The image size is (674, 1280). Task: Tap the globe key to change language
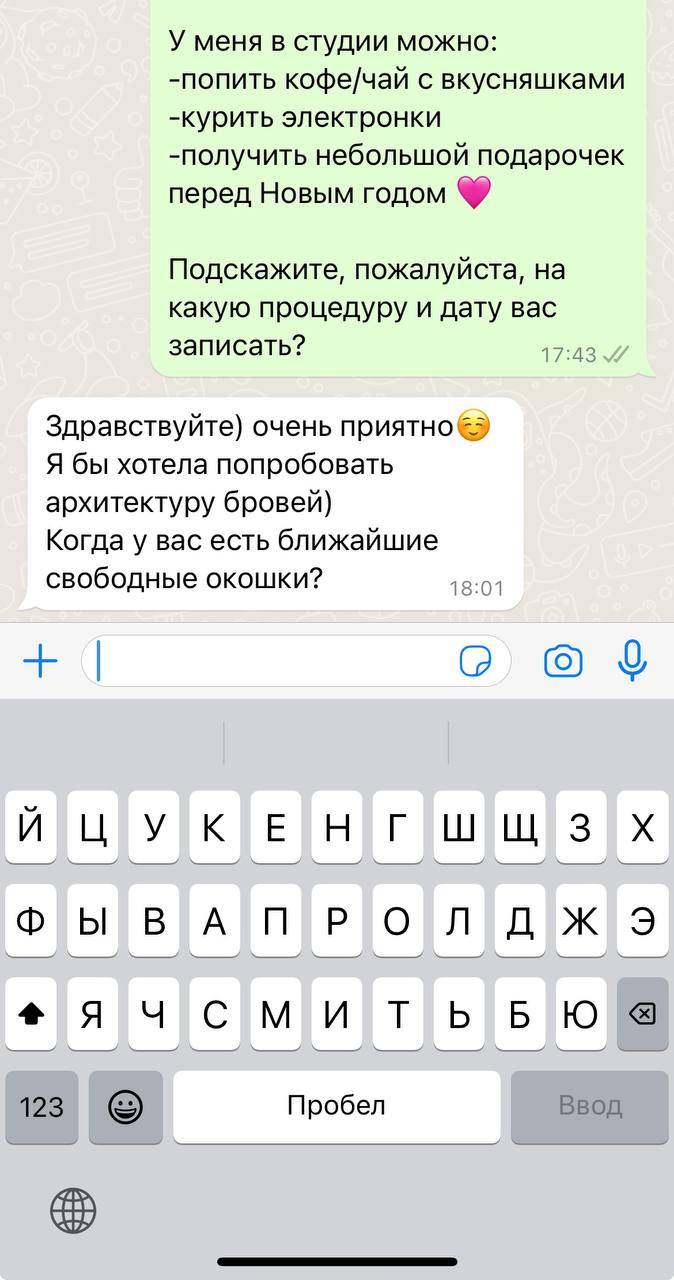(x=73, y=1212)
